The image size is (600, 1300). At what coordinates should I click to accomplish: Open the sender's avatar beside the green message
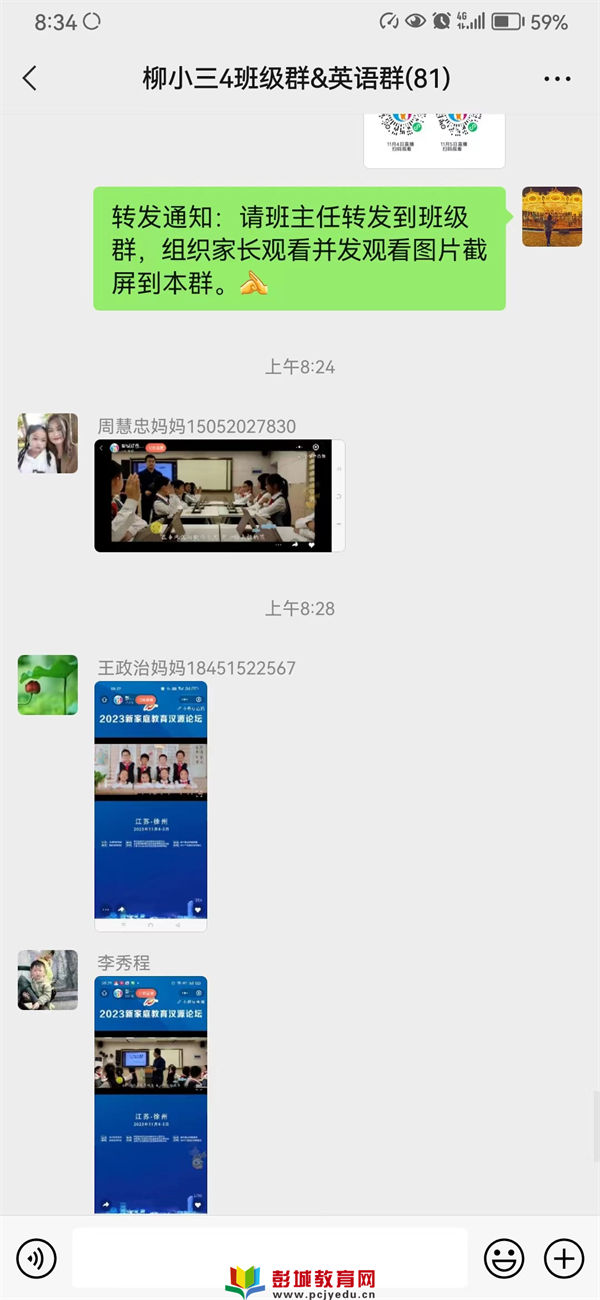point(552,216)
